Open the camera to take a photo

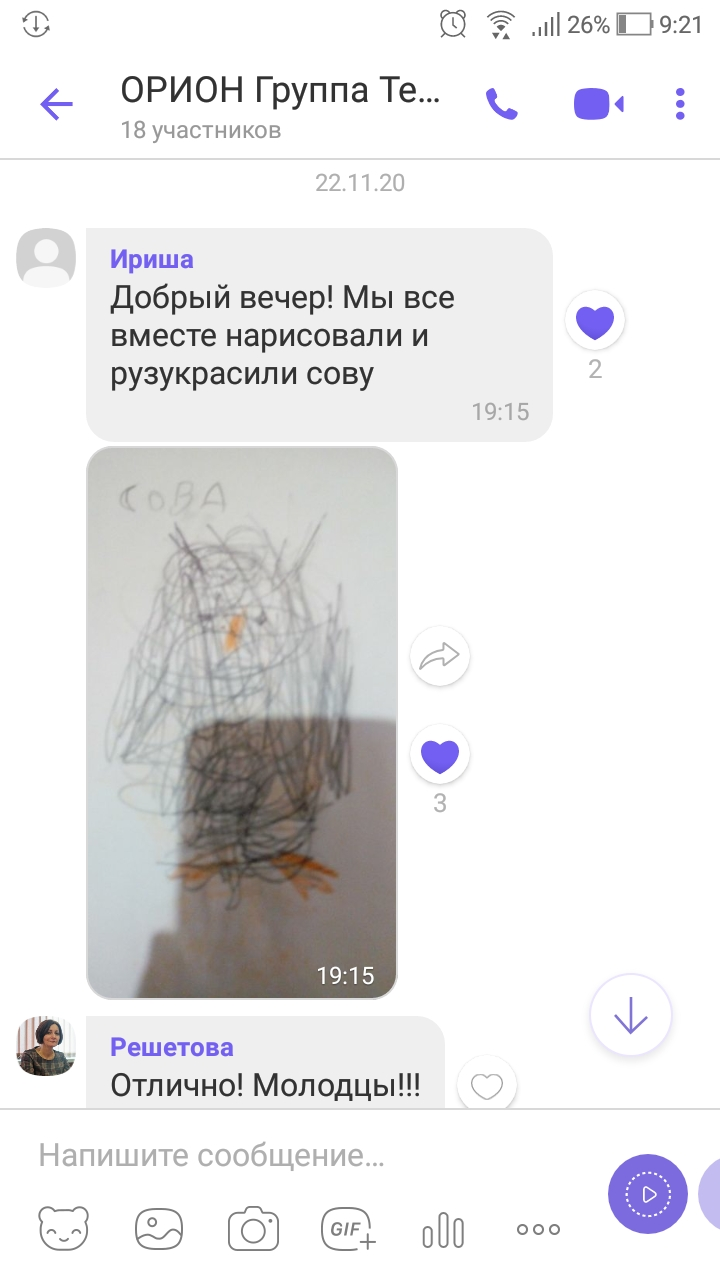pyautogui.click(x=253, y=1229)
